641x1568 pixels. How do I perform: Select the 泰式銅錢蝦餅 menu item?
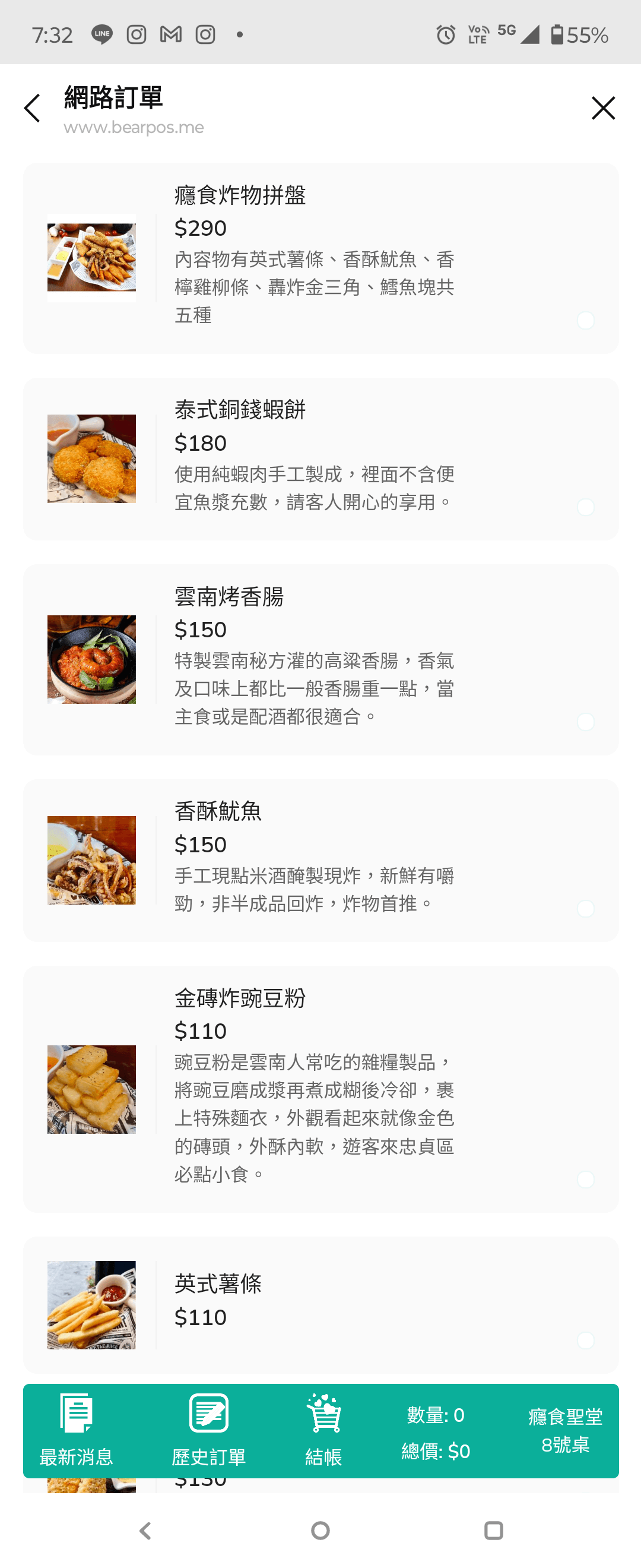(320, 459)
